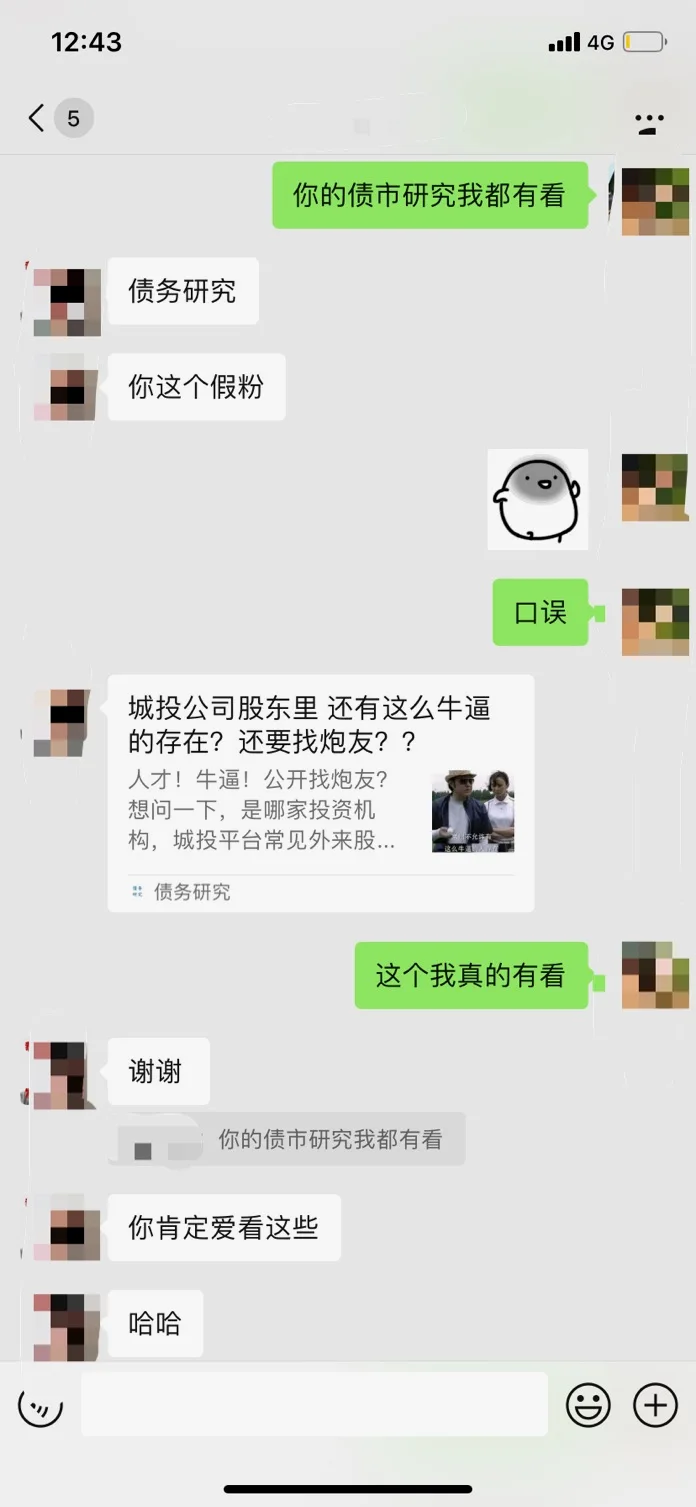
Task: Open the emoji sticker panel
Action: pos(588,1405)
